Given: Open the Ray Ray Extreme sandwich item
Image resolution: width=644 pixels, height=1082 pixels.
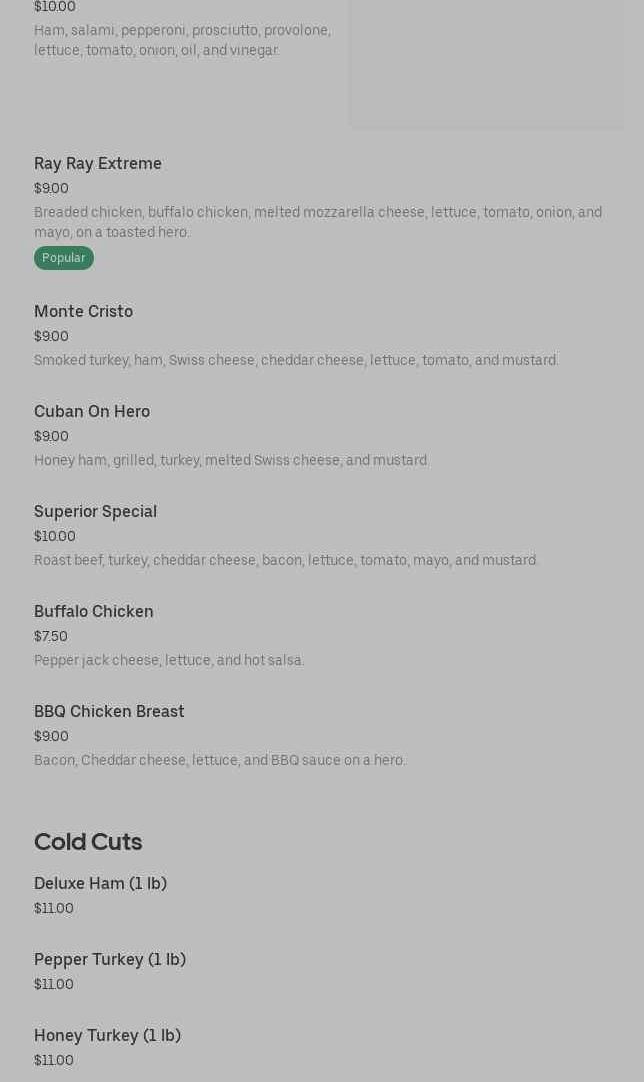Looking at the screenshot, I should (x=98, y=163).
